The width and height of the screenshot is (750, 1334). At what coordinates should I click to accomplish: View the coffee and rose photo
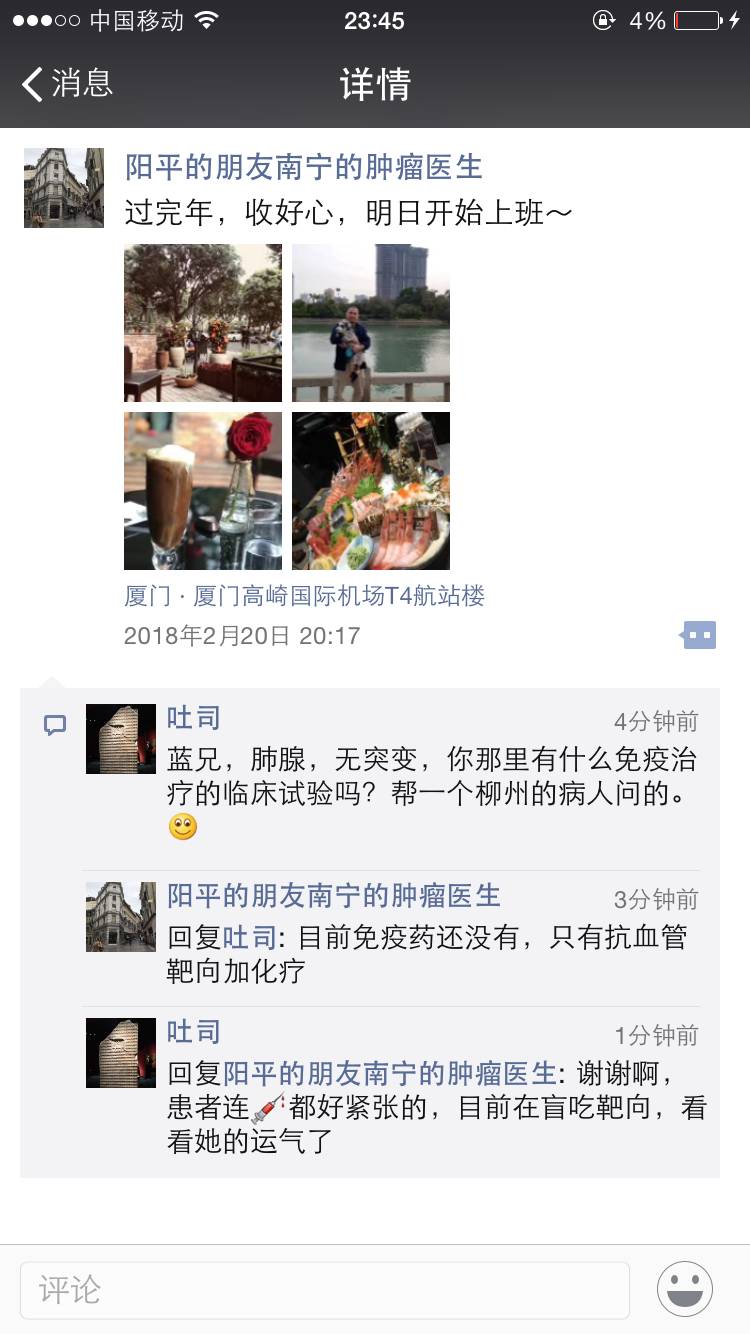click(203, 491)
